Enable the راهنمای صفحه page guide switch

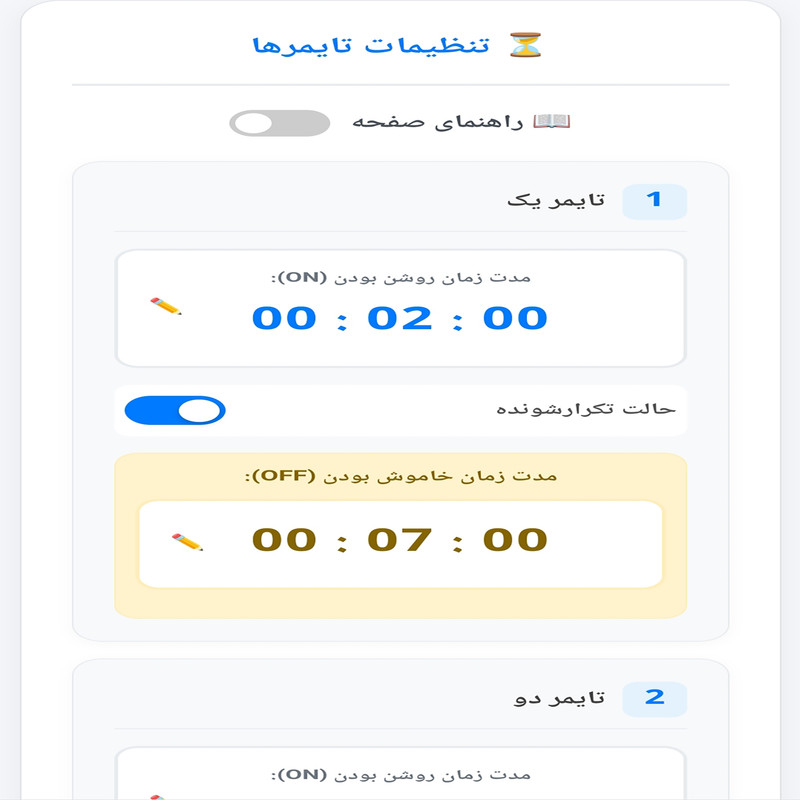click(279, 123)
